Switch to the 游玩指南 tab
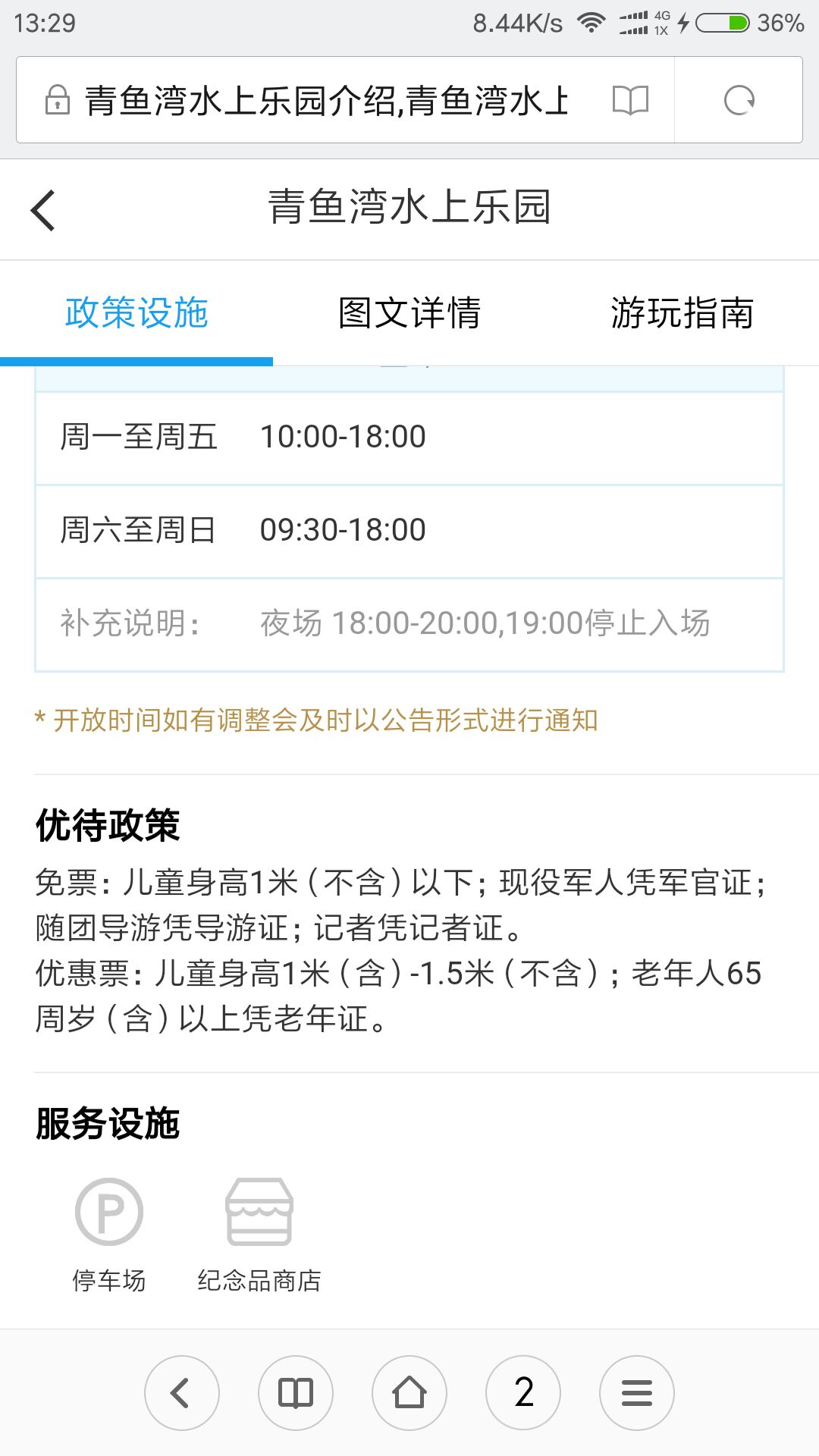Screen dimensions: 819x1456 [682, 313]
